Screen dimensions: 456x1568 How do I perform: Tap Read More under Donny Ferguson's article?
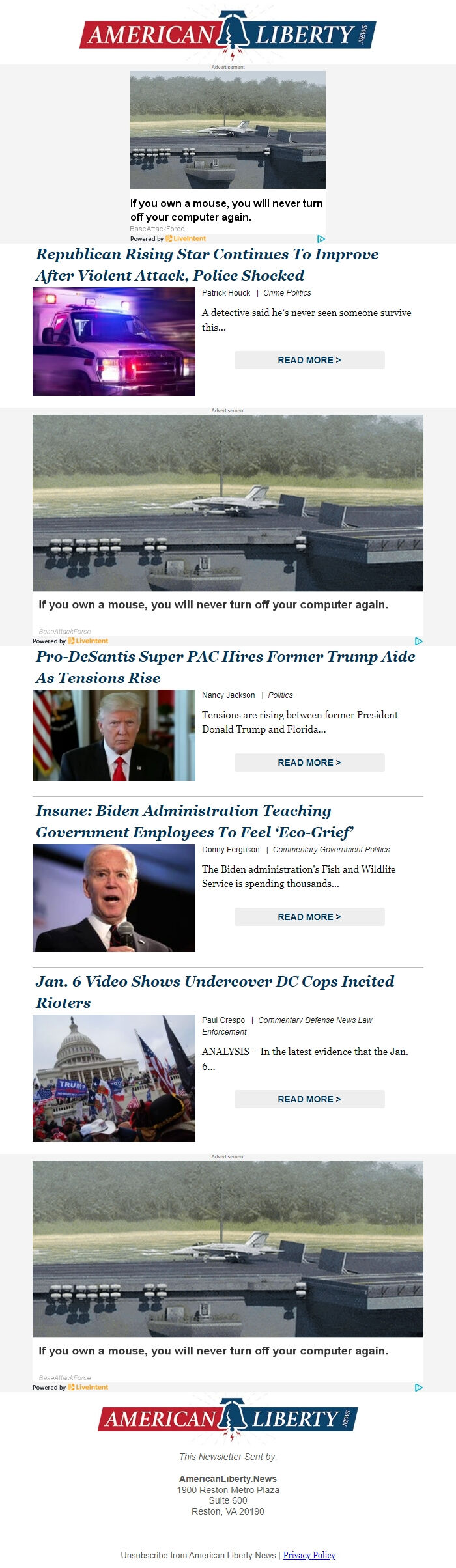coord(309,917)
